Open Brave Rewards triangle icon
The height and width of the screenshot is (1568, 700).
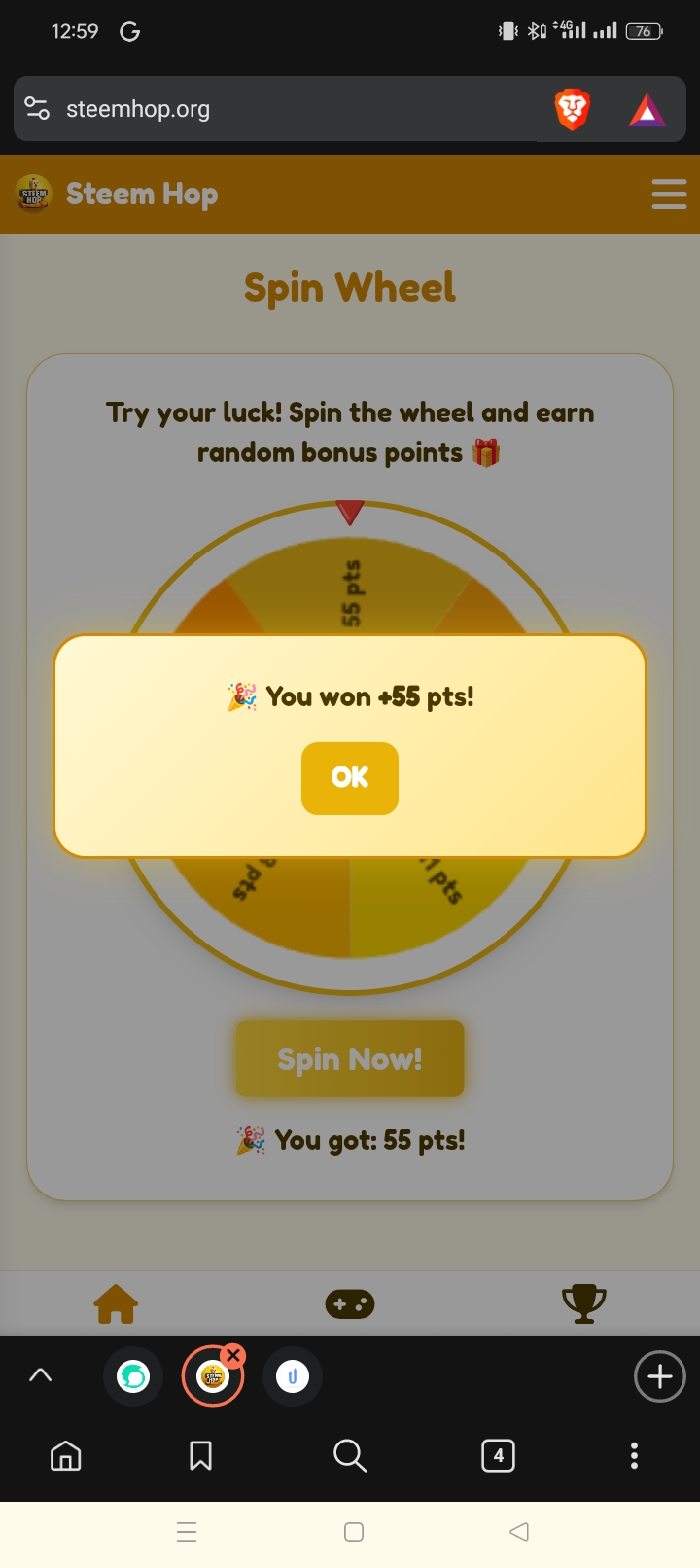pyautogui.click(x=647, y=111)
